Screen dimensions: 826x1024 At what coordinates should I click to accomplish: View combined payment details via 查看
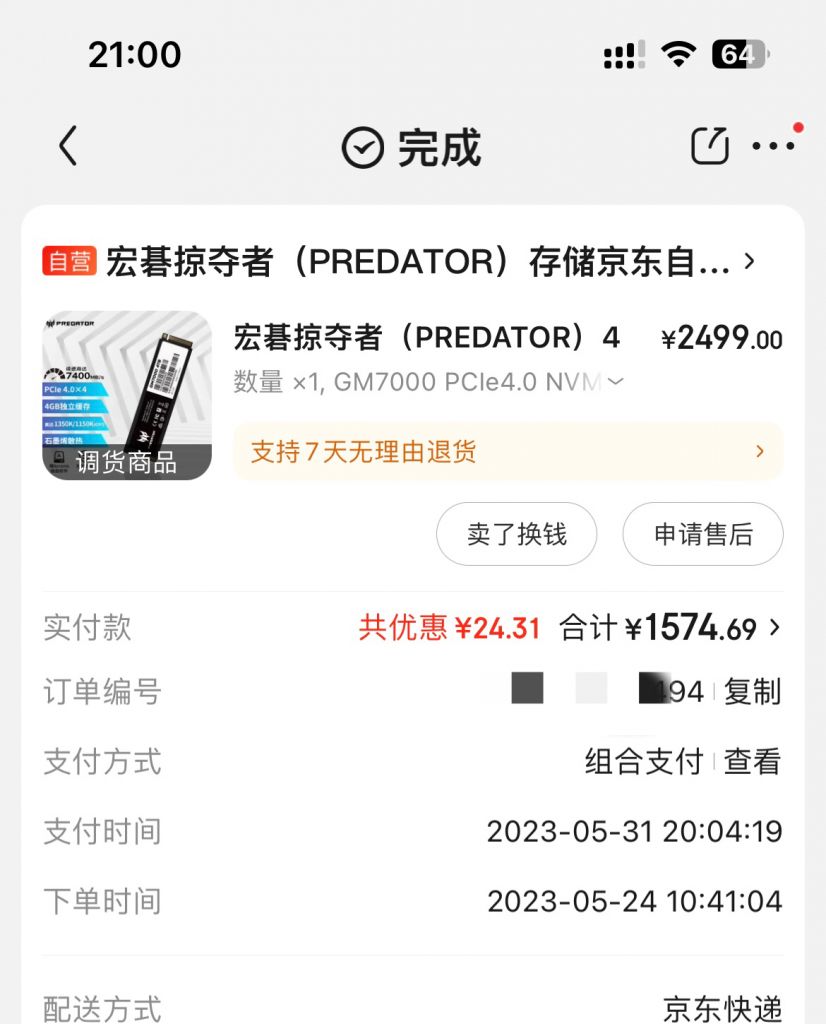(x=751, y=762)
